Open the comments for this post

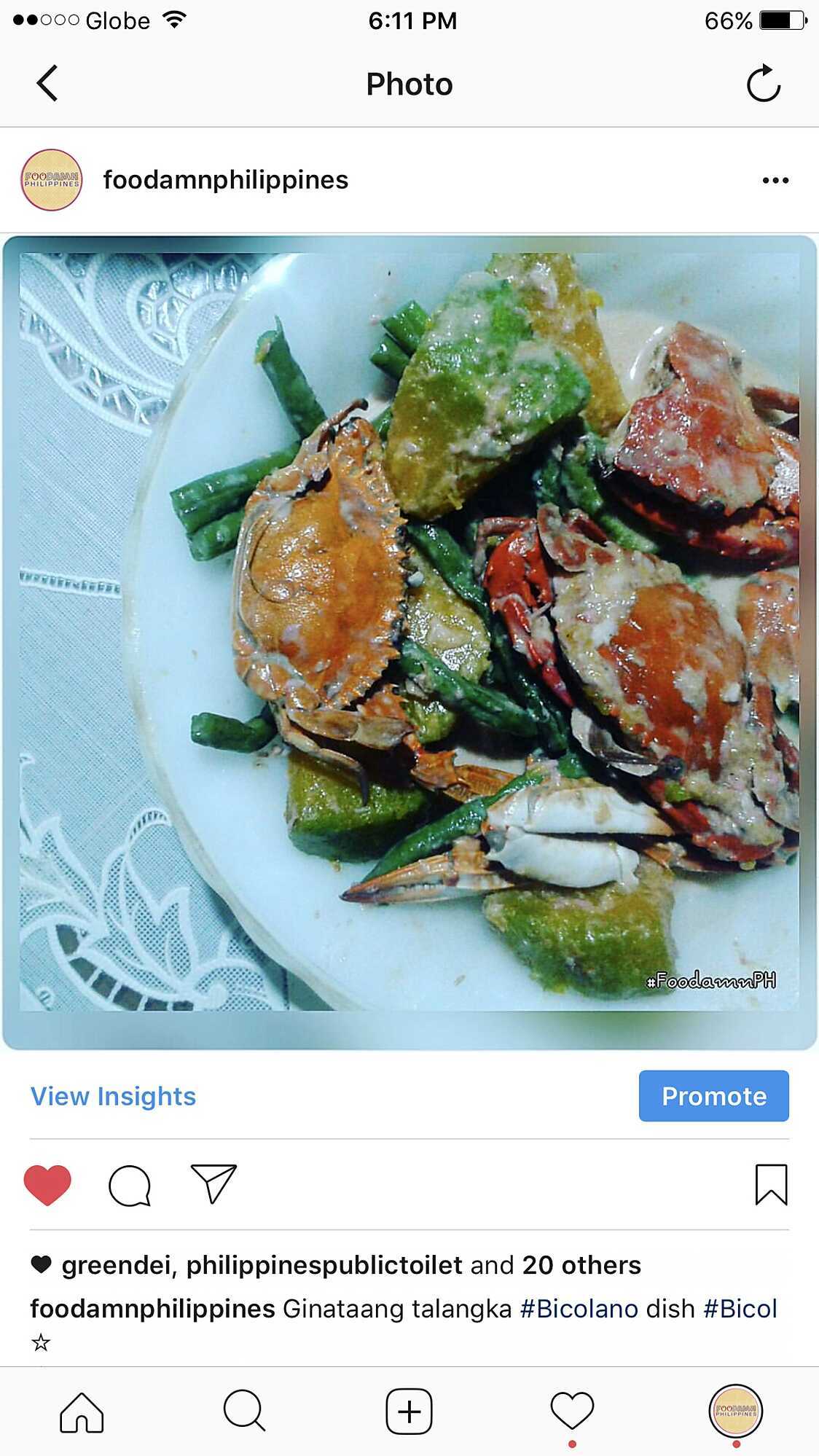[x=128, y=1186]
